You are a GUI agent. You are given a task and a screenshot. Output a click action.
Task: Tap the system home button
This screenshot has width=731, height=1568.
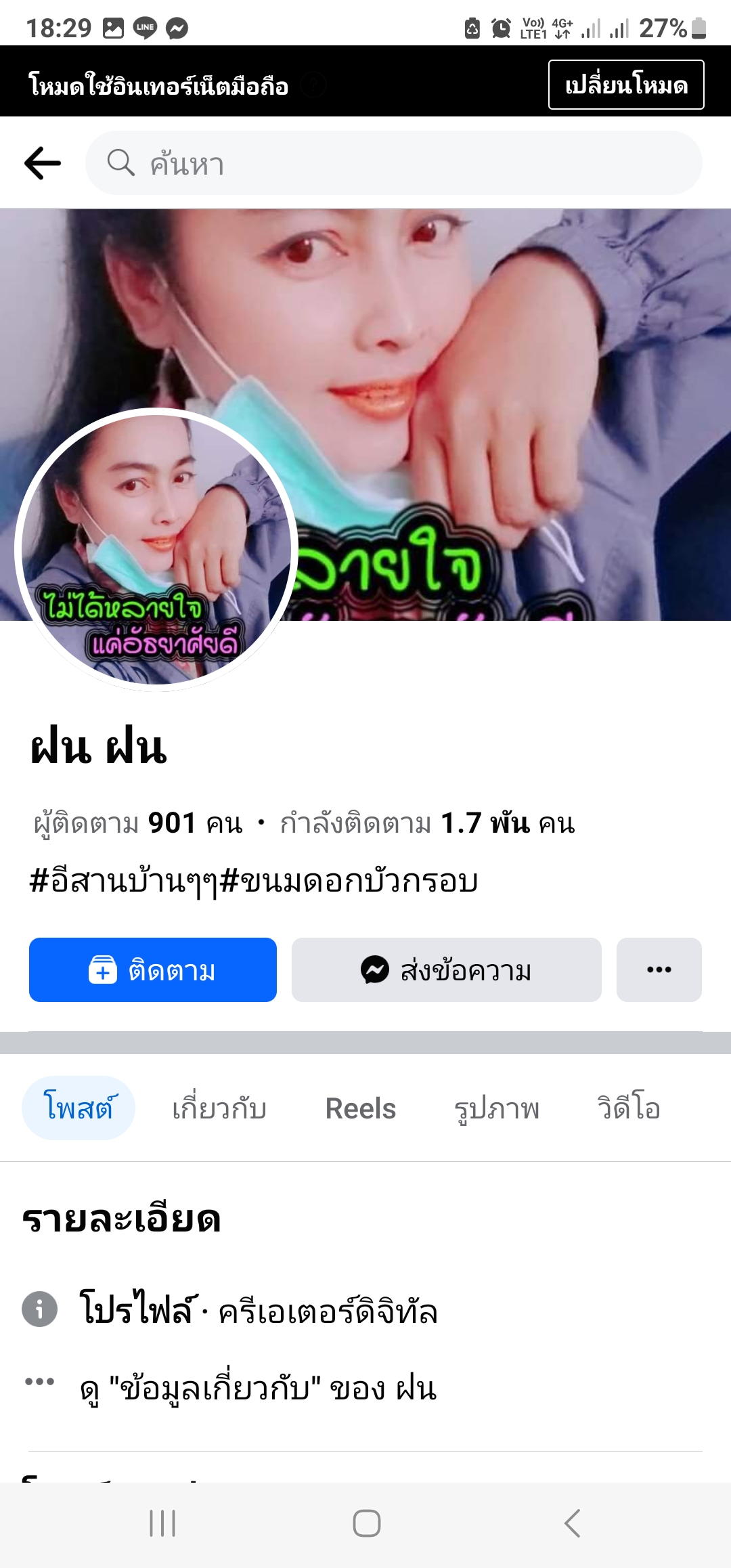[366, 1523]
